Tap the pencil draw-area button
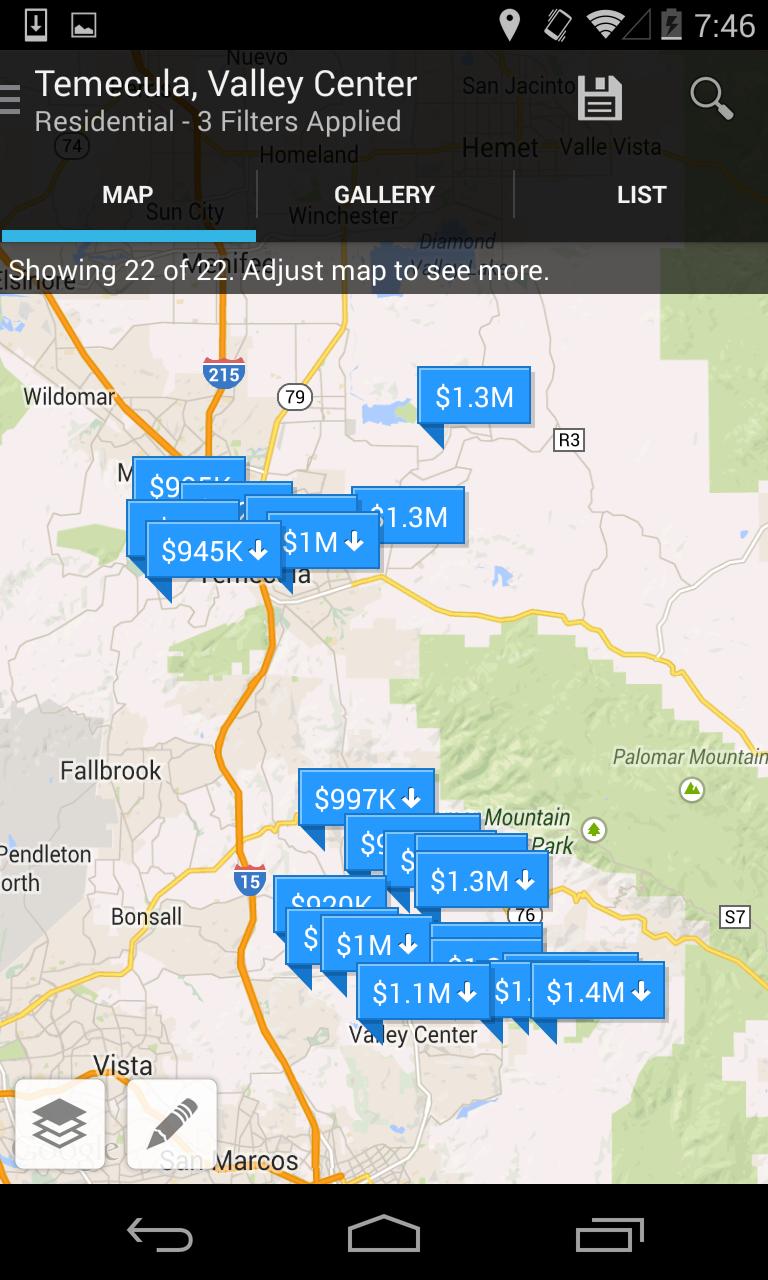This screenshot has height=1280, width=768. coord(172,1124)
